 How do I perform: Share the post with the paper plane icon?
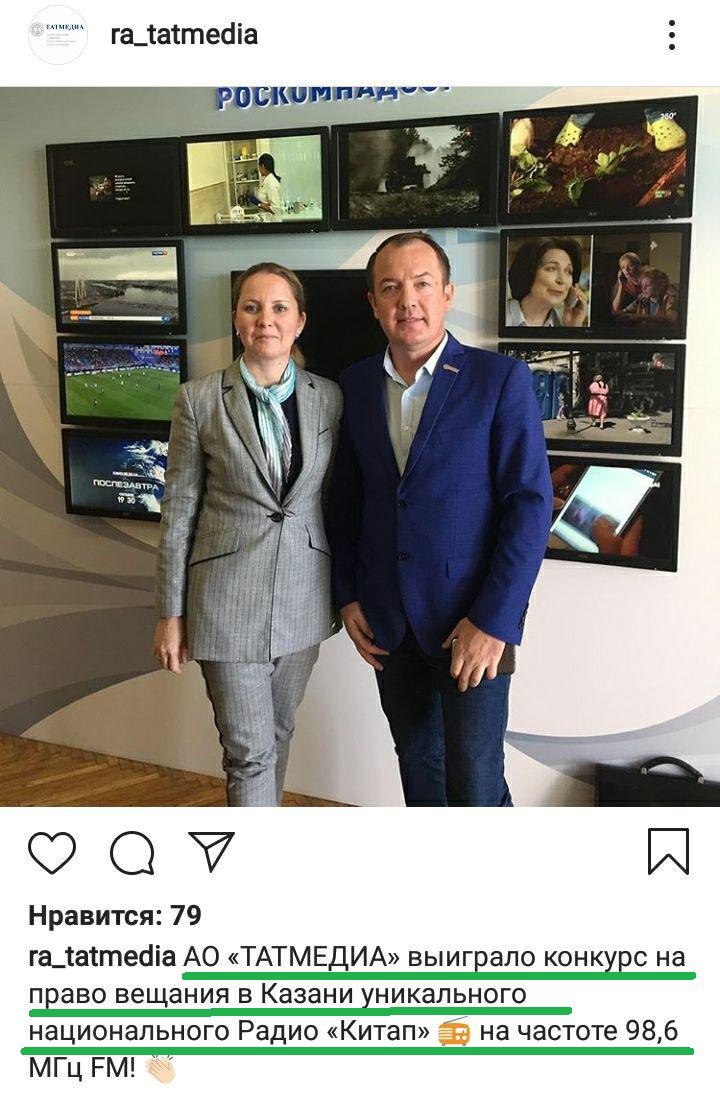[x=211, y=852]
